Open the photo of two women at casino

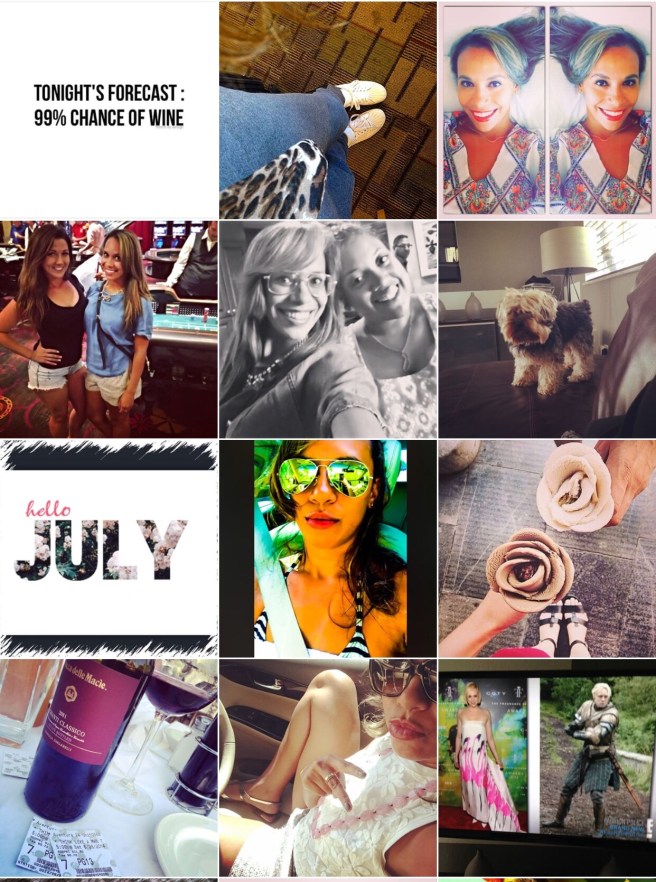tap(108, 329)
